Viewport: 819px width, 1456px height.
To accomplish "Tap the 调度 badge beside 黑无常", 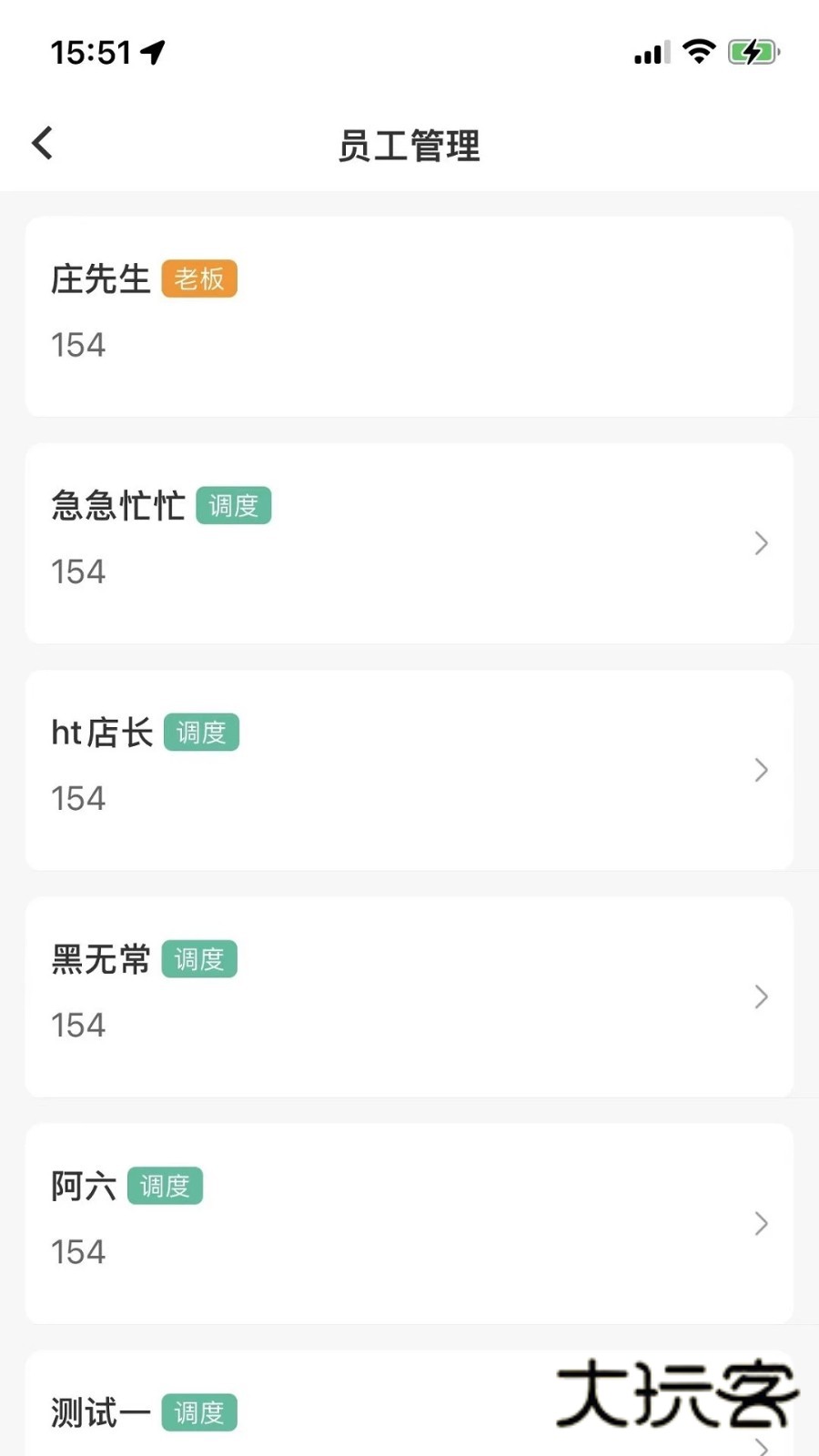I will [x=199, y=959].
